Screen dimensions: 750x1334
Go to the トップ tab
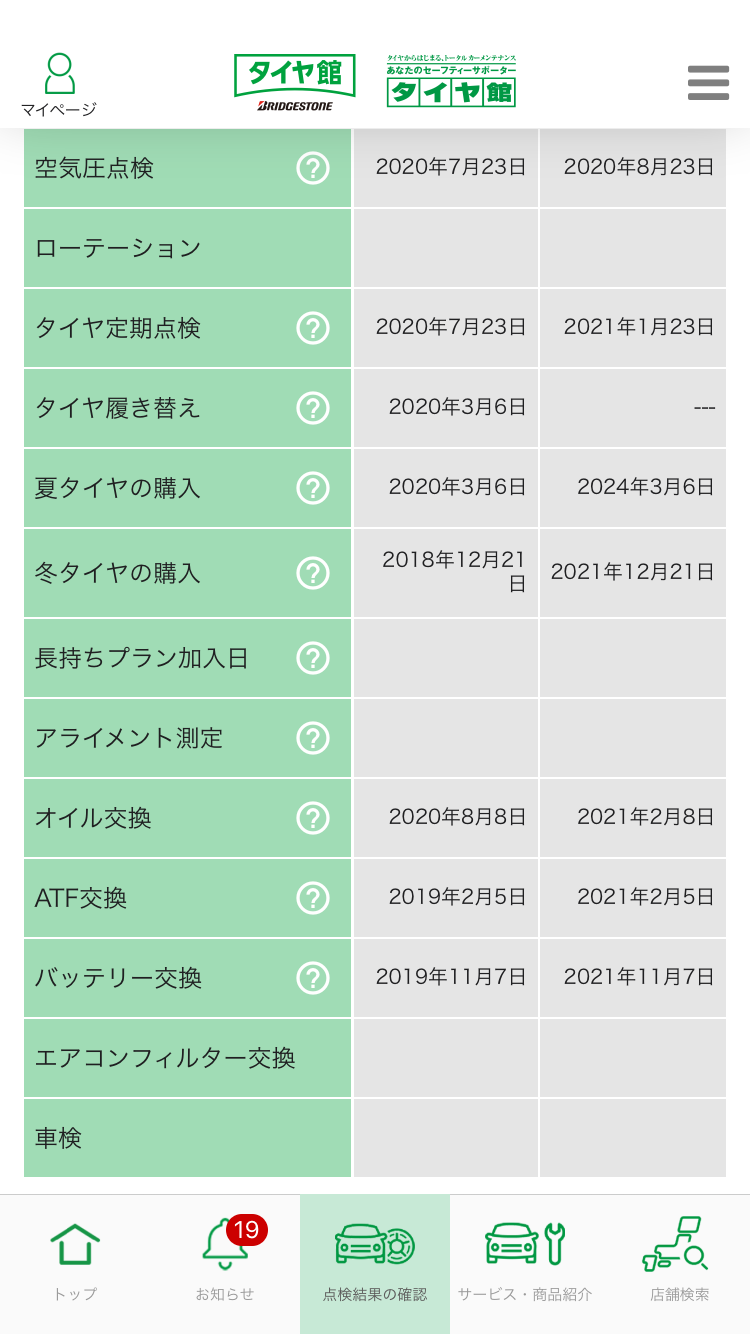click(x=75, y=1264)
